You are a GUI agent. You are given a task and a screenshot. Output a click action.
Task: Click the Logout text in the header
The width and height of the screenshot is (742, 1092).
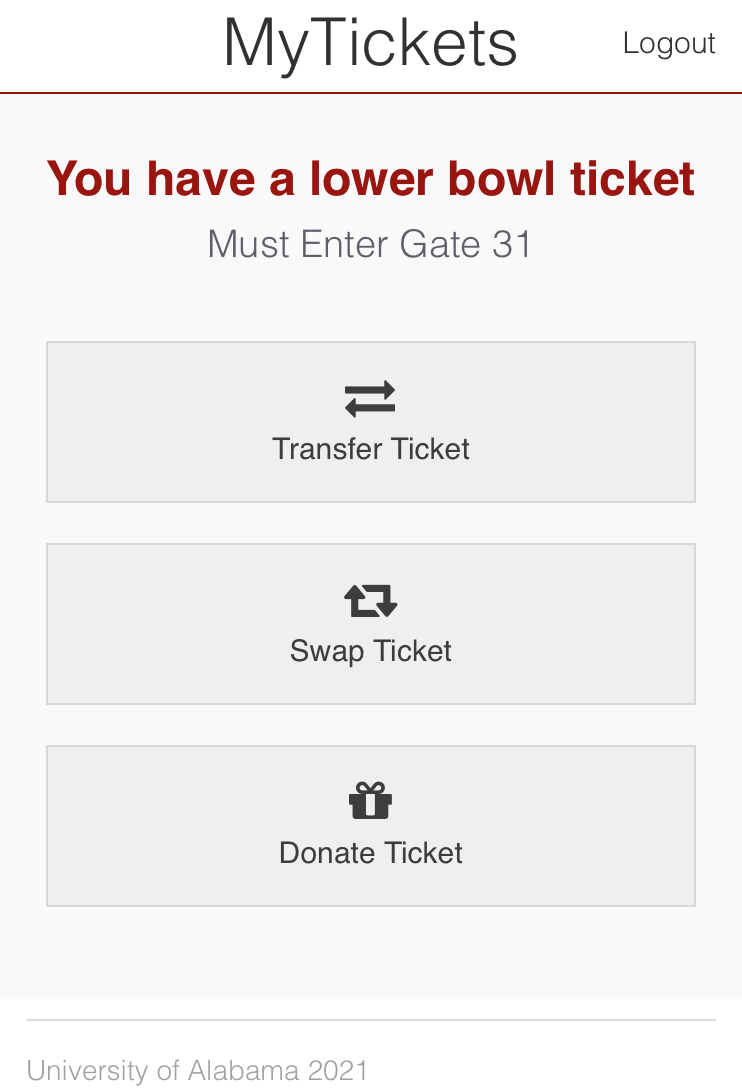pyautogui.click(x=669, y=44)
